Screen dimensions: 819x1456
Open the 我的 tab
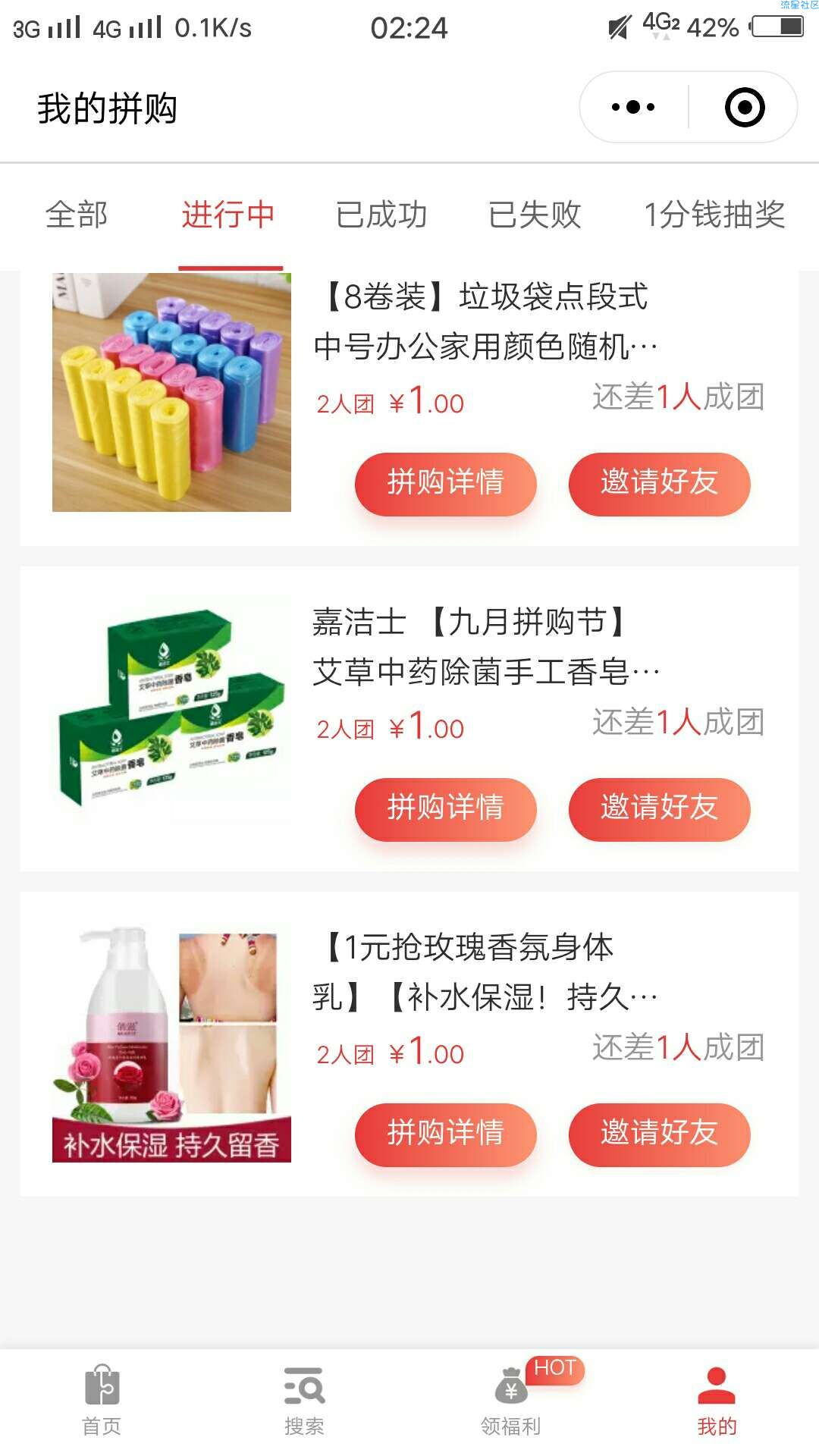click(x=717, y=1401)
